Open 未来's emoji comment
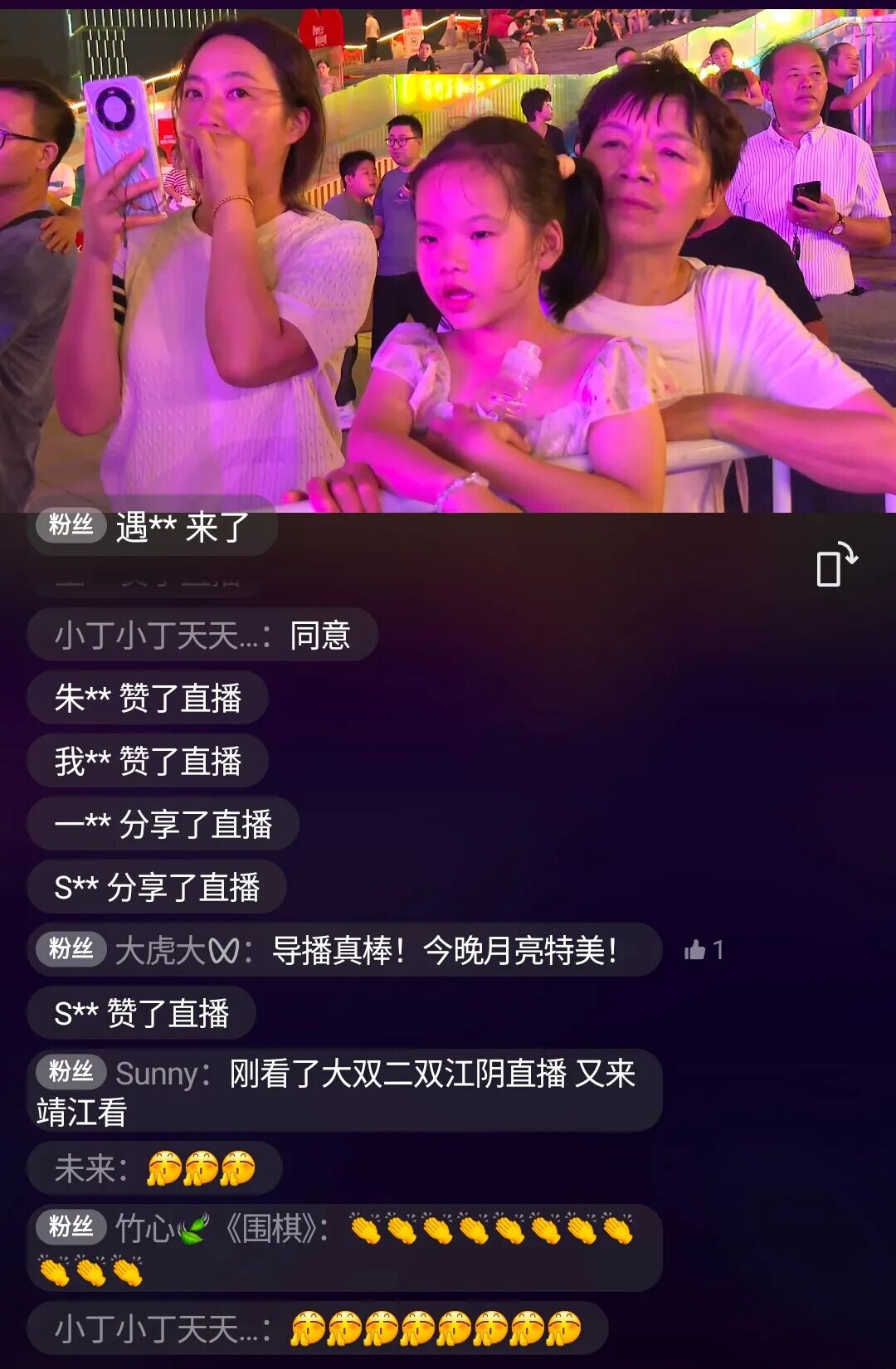Image resolution: width=896 pixels, height=1369 pixels. click(x=154, y=1168)
